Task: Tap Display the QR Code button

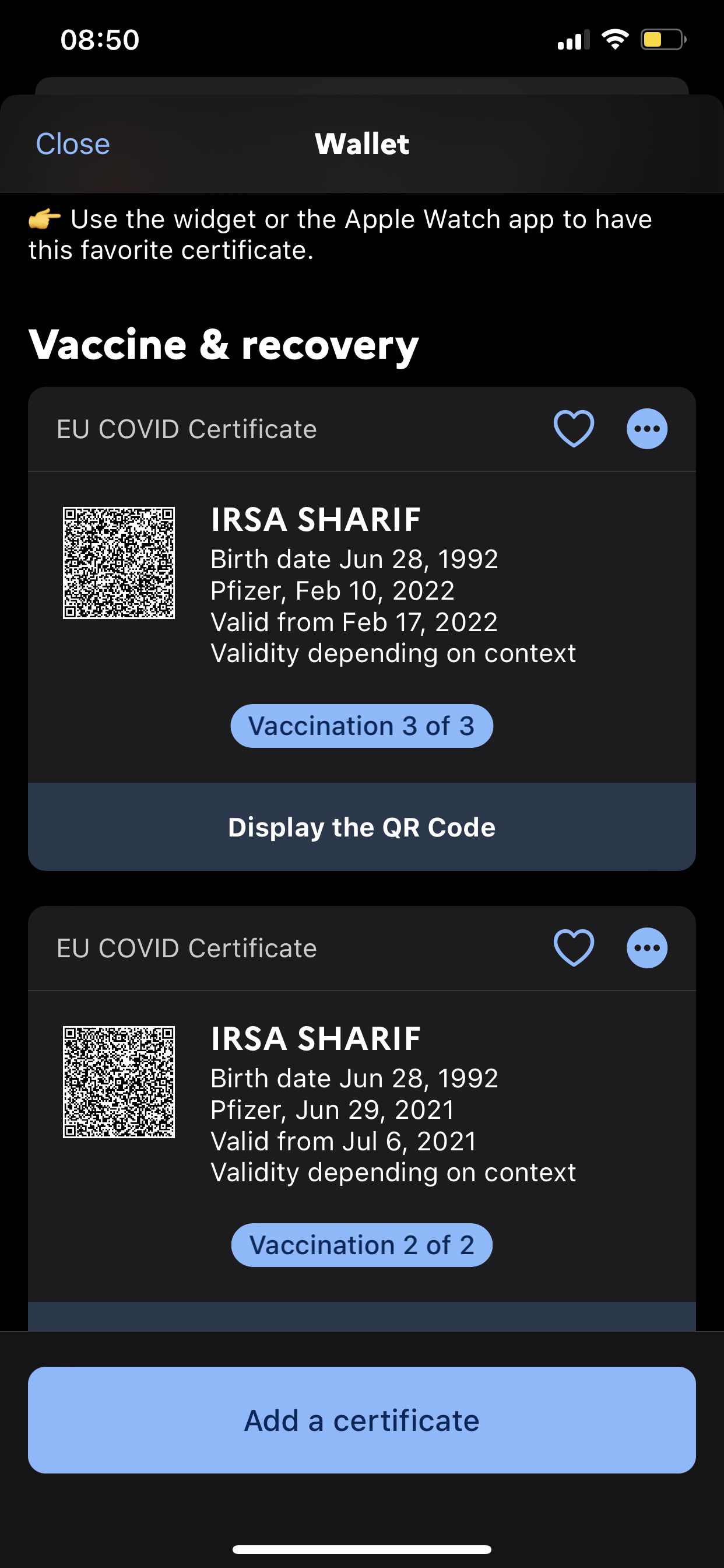Action: click(x=361, y=827)
